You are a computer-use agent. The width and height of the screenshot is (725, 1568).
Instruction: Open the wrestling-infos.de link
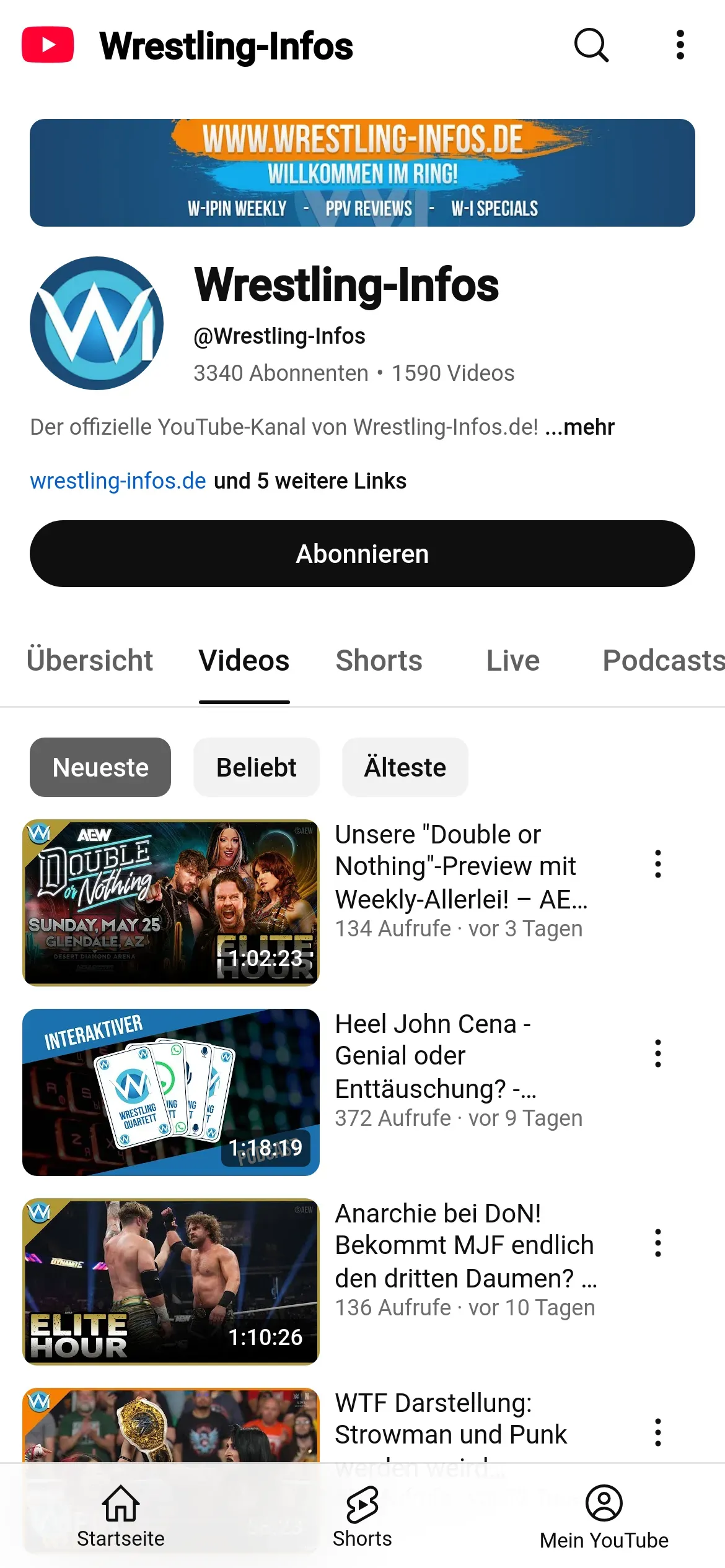[x=118, y=481]
